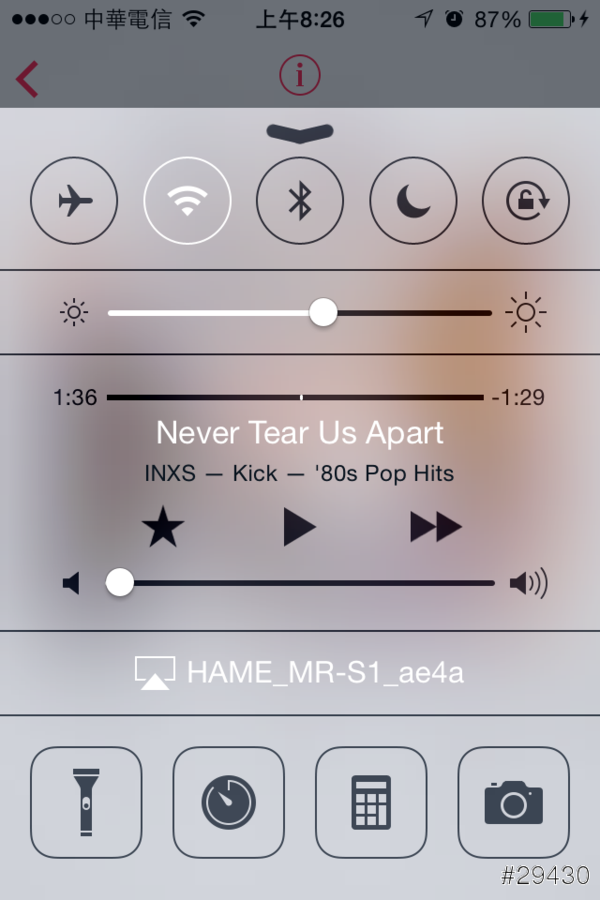Open the Camera
The width and height of the screenshot is (600, 900).
[513, 802]
